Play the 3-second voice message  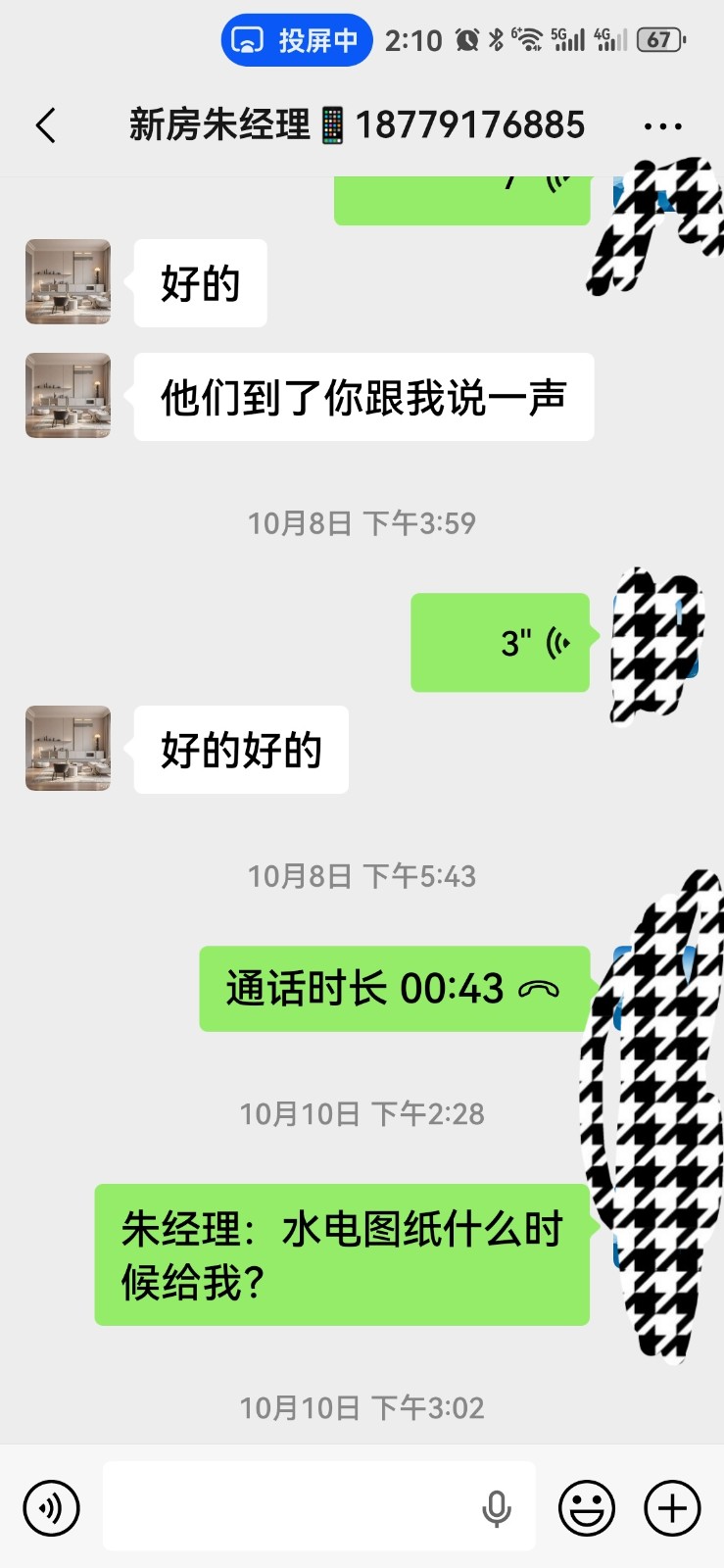[x=501, y=643]
